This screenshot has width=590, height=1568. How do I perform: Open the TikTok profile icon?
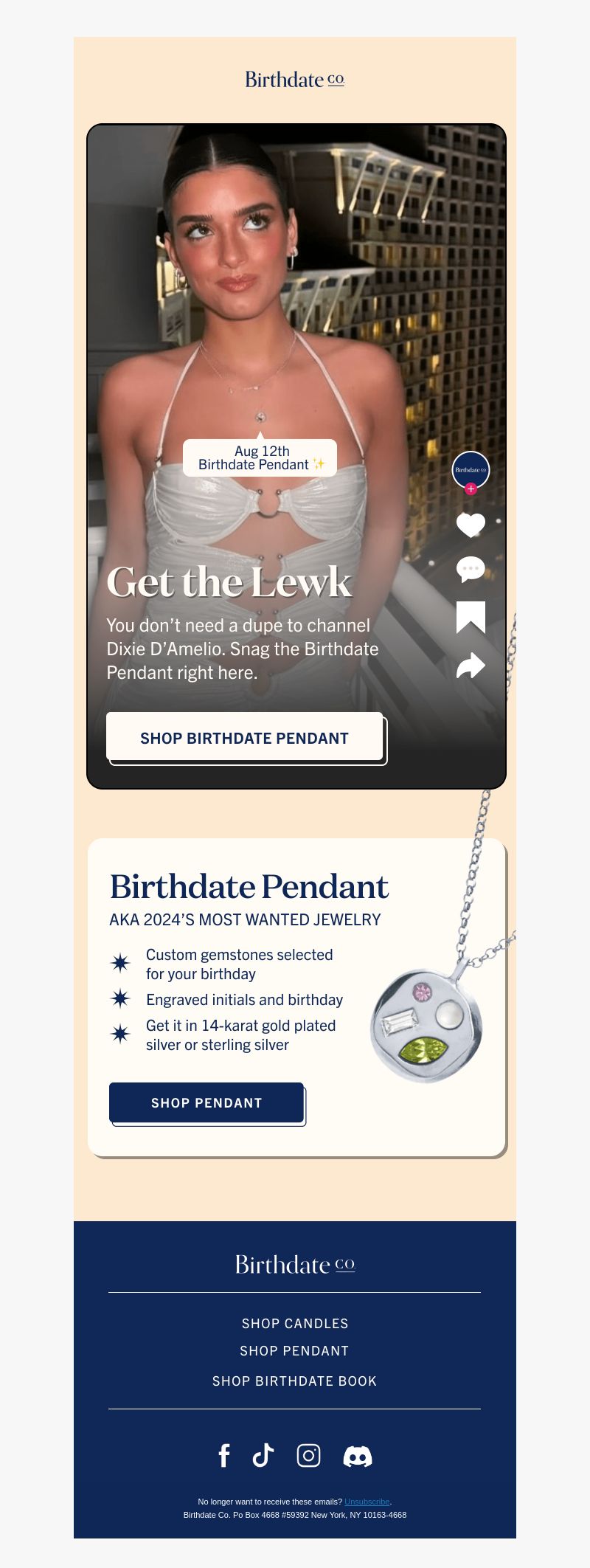(263, 1455)
